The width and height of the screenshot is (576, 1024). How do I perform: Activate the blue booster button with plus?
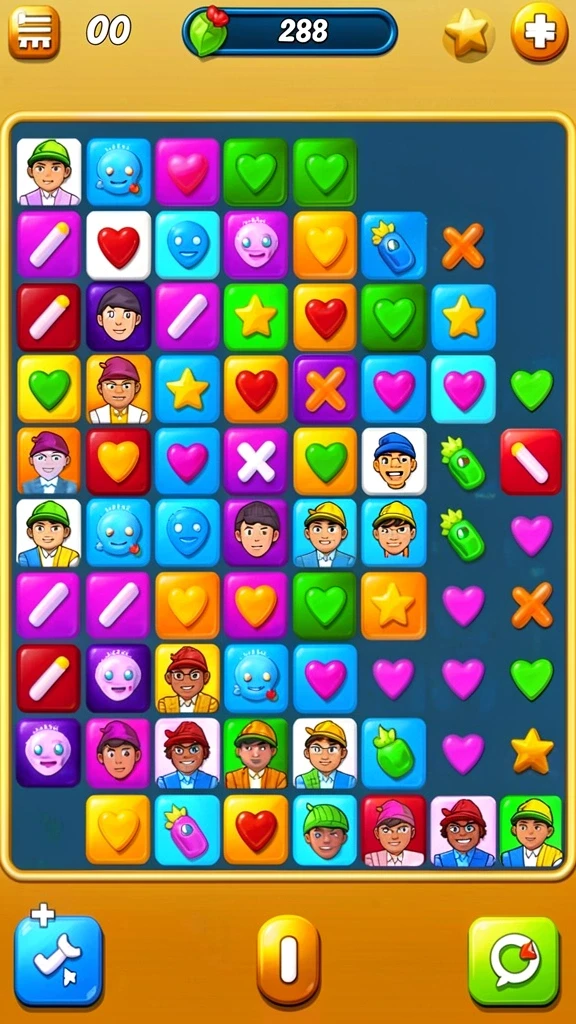coord(58,959)
